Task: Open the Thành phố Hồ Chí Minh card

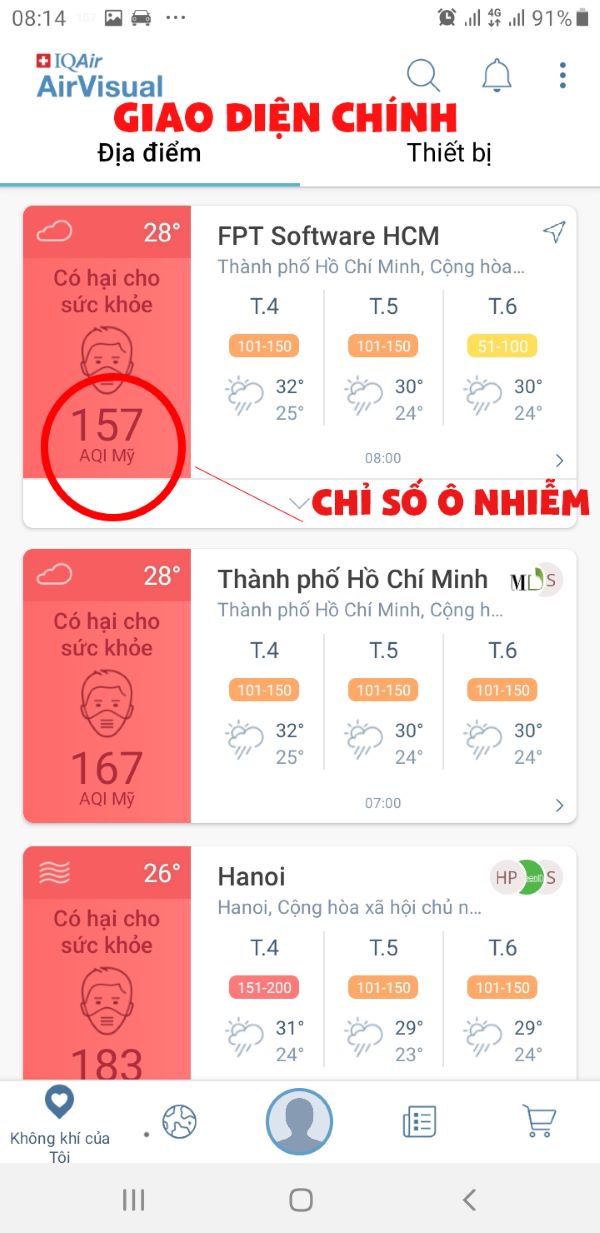Action: pos(300,686)
